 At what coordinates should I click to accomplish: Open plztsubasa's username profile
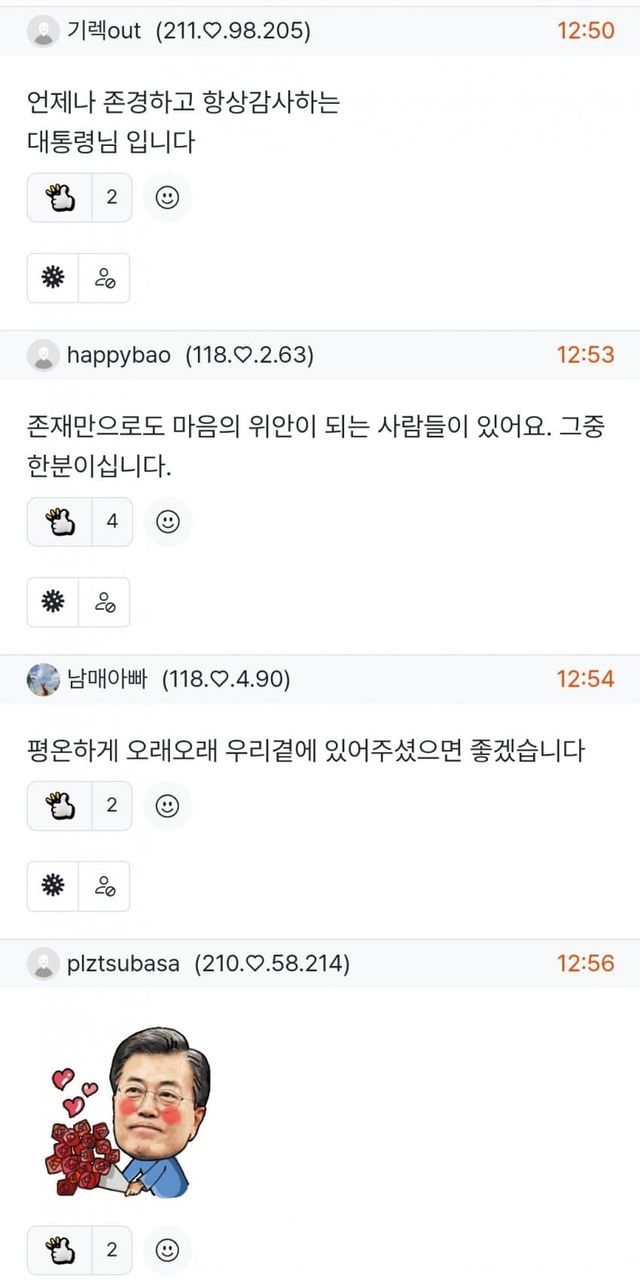click(123, 964)
